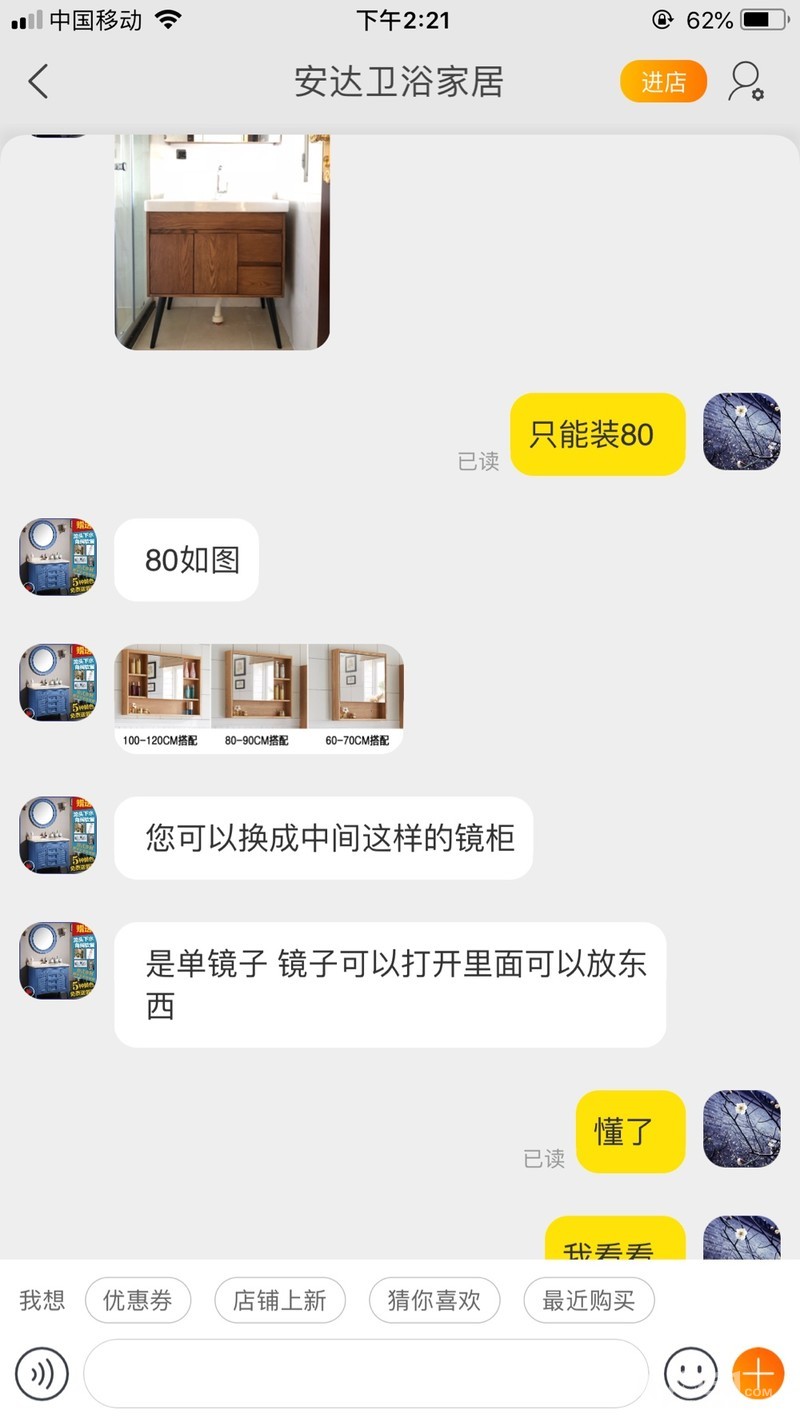Open the emoji picker
This screenshot has width=800, height=1422.
(691, 1373)
